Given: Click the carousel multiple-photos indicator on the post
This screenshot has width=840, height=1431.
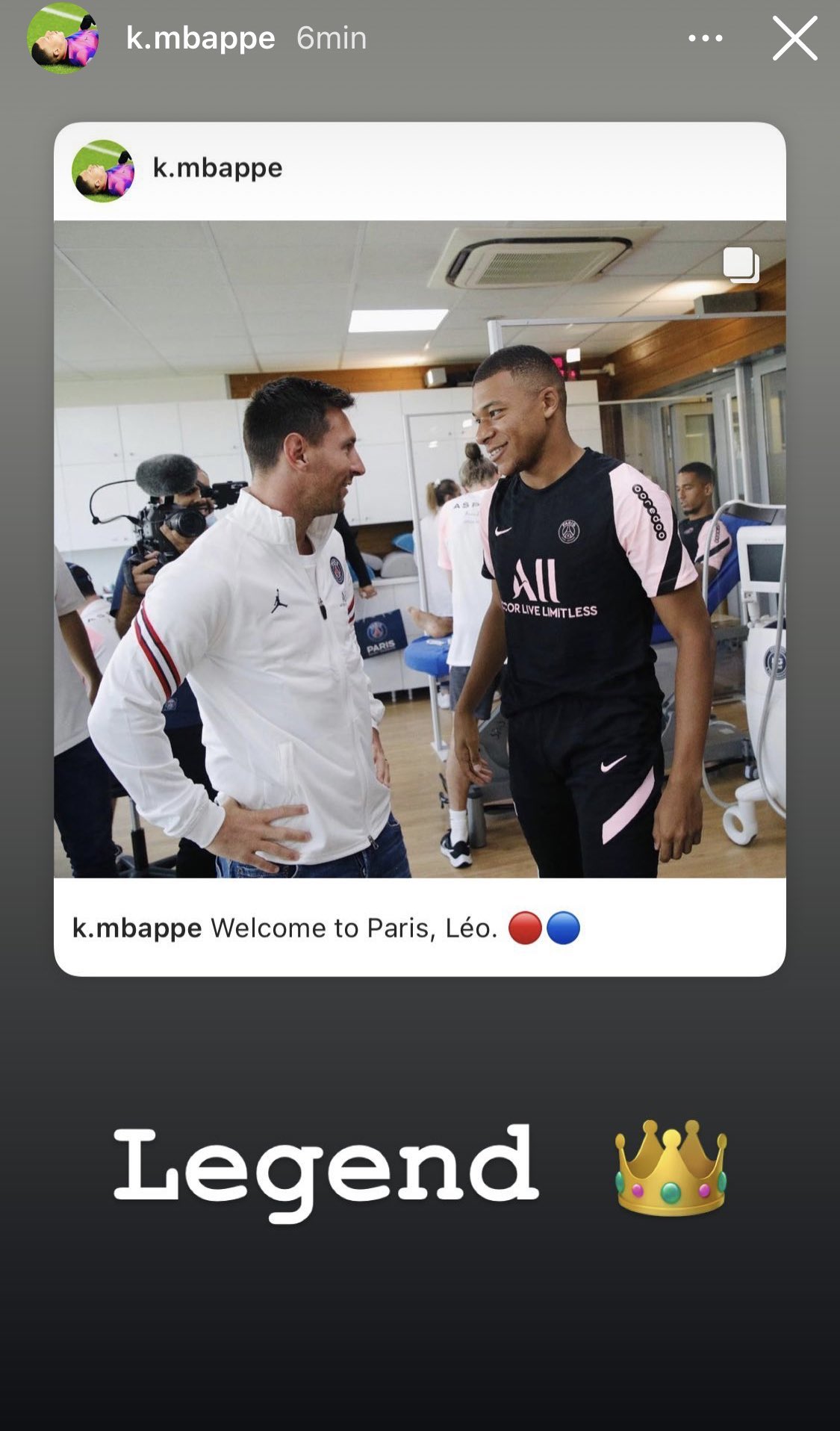Looking at the screenshot, I should point(741,265).
